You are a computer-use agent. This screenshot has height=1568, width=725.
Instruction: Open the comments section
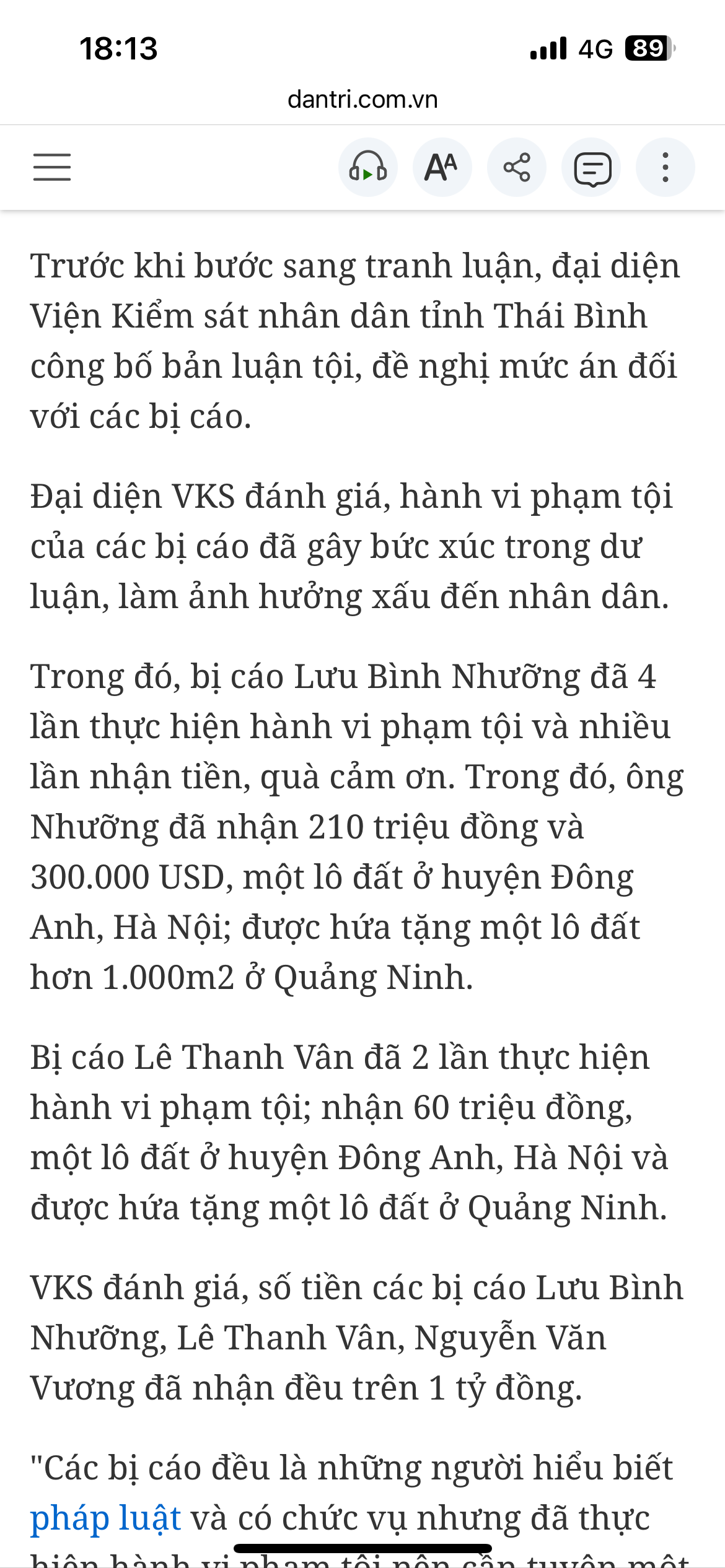click(x=592, y=168)
